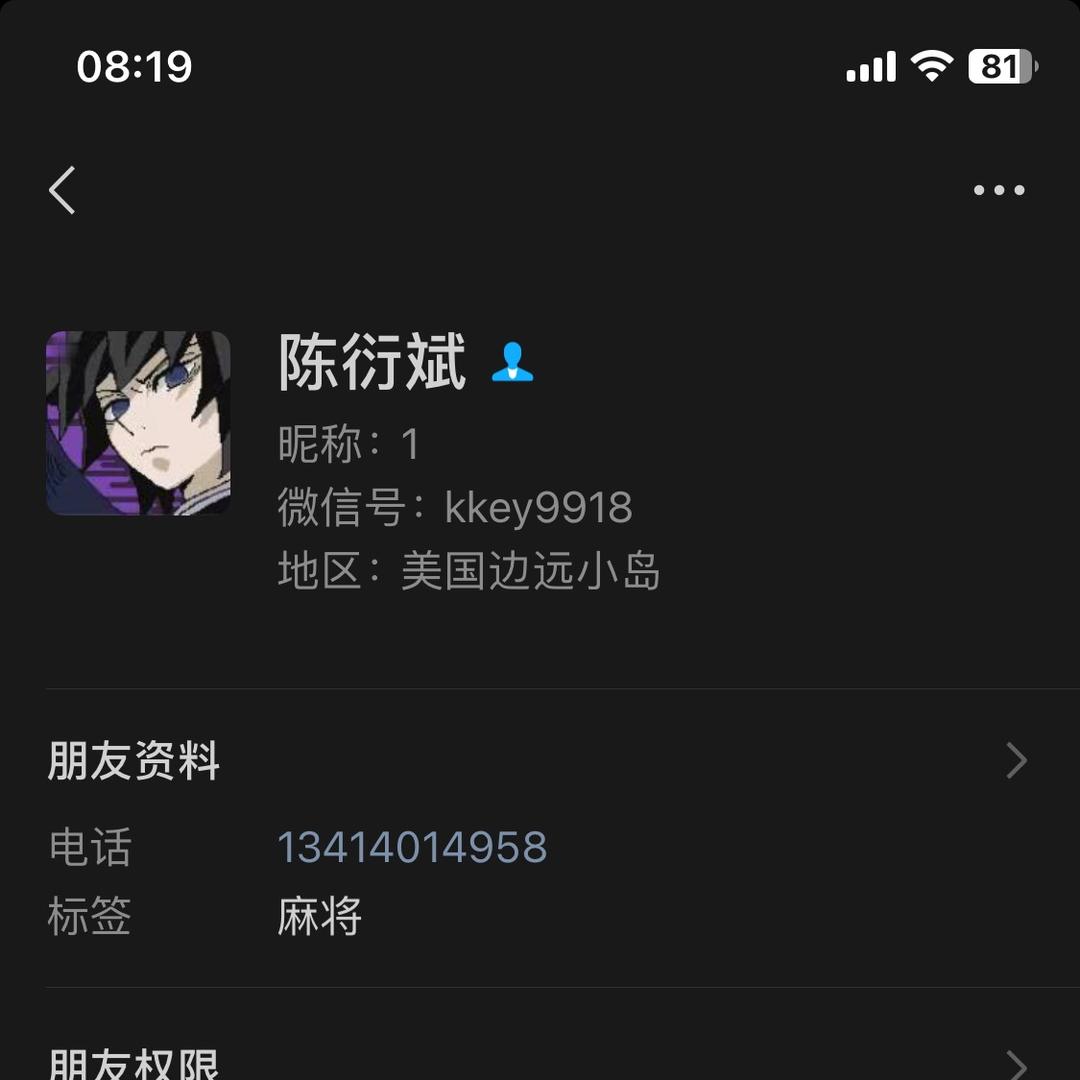
Task: Open the three-dot more options menu
Action: pyautogui.click(x=999, y=190)
